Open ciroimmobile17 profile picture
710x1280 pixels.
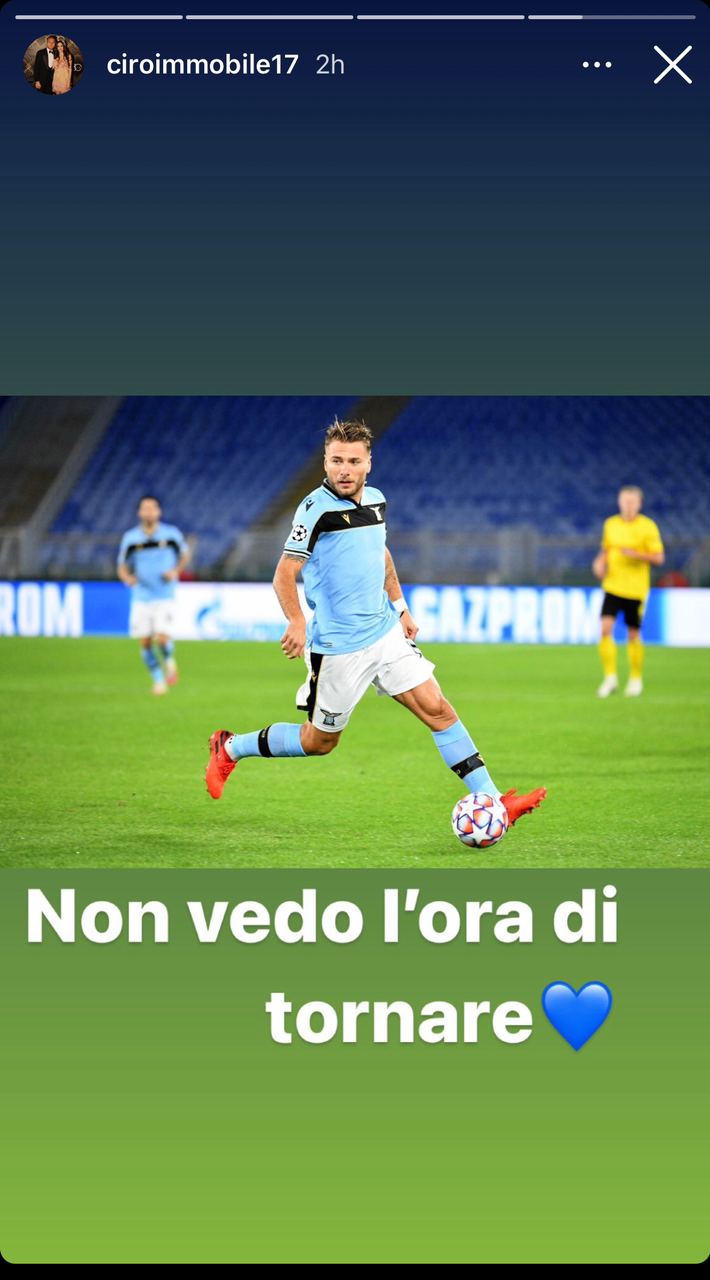(x=53, y=64)
